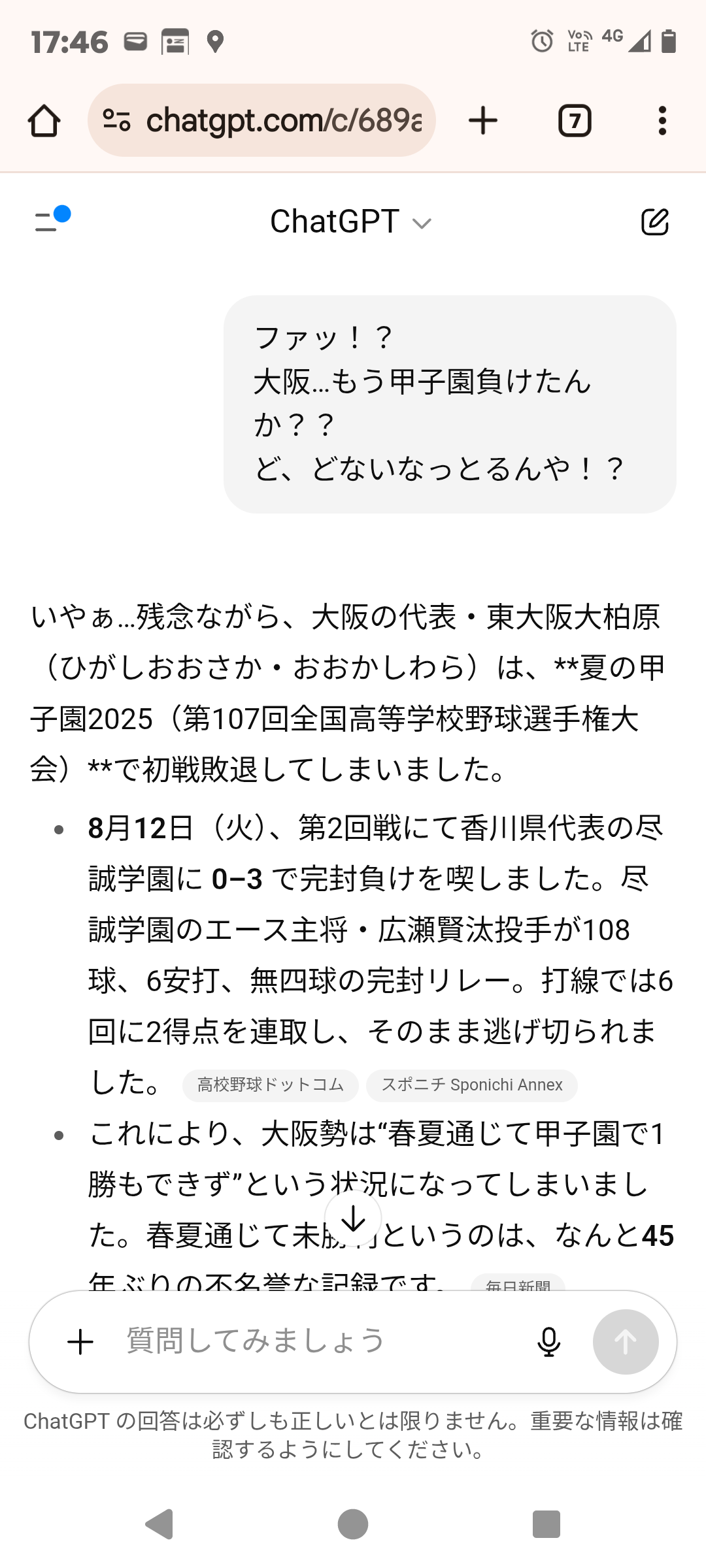This screenshot has height=1568, width=706.
Task: Expand the ChatGPT model dropdown
Action: (351, 221)
